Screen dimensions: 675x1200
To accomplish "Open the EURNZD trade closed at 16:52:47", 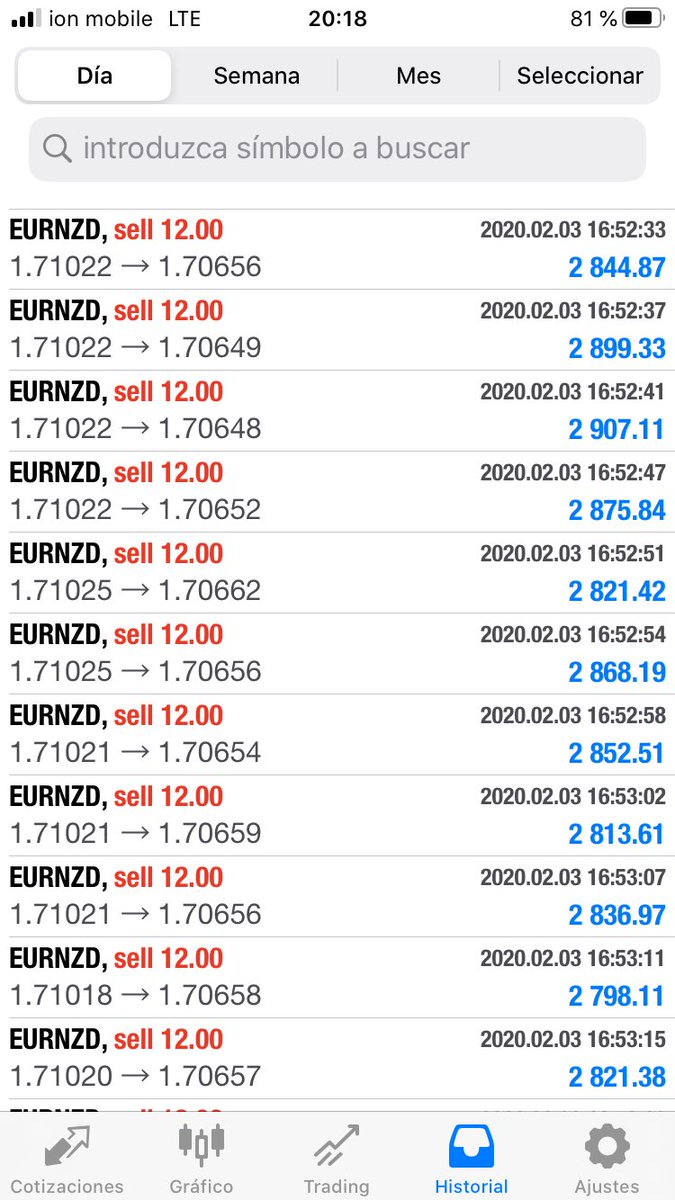I will pyautogui.click(x=337, y=492).
